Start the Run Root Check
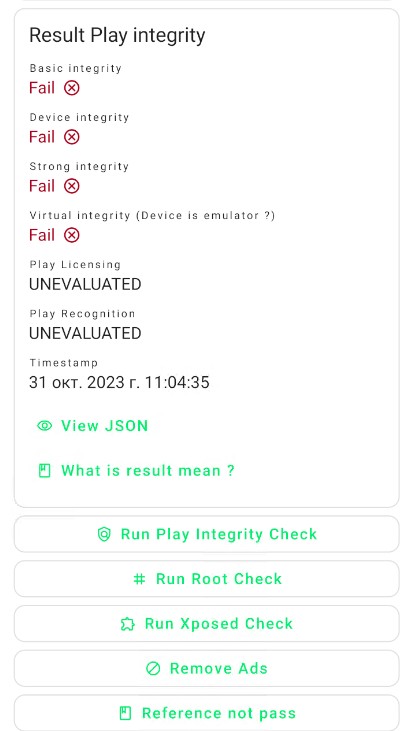 click(206, 579)
